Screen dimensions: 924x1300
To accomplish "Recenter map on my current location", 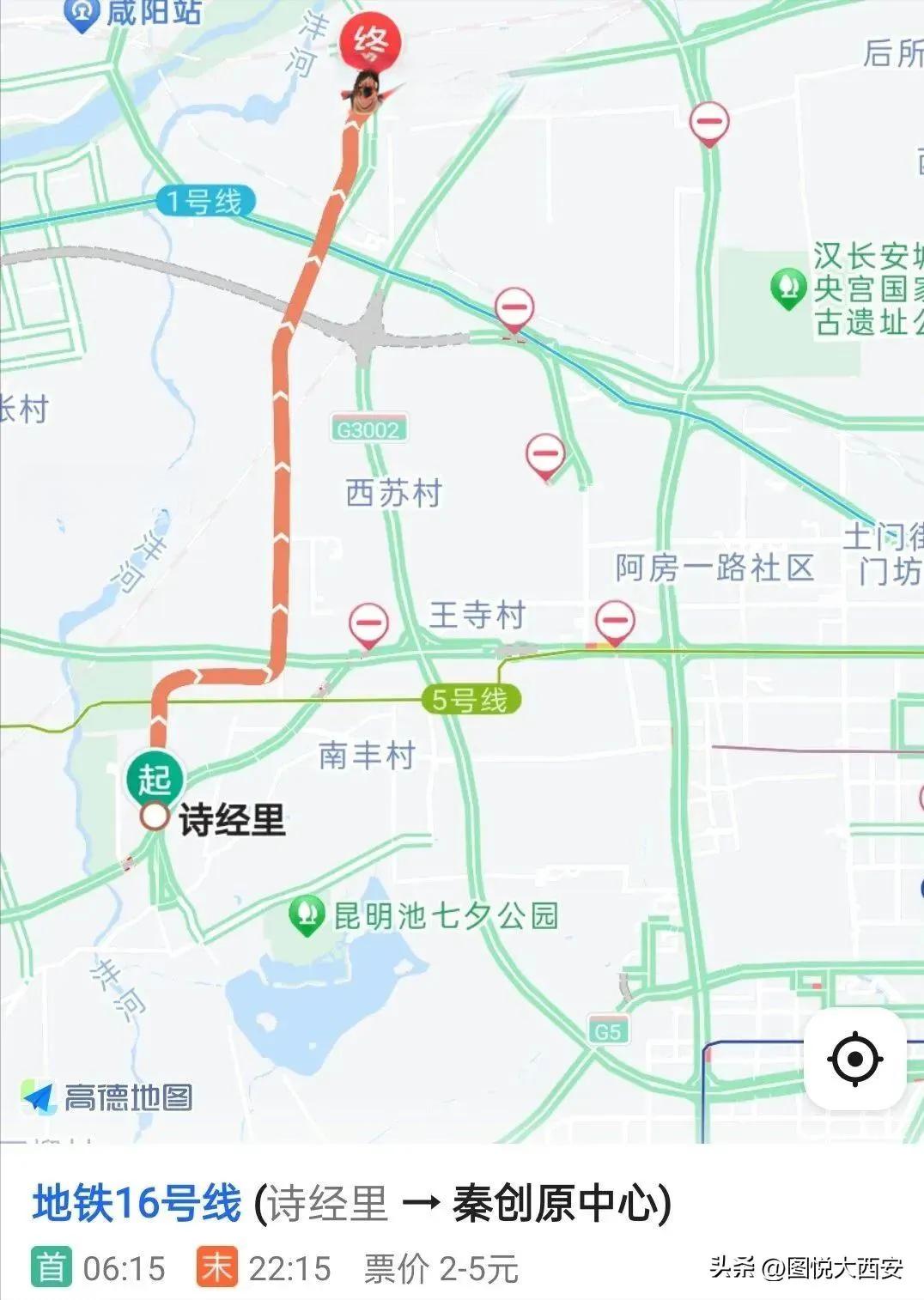I will point(854,1059).
